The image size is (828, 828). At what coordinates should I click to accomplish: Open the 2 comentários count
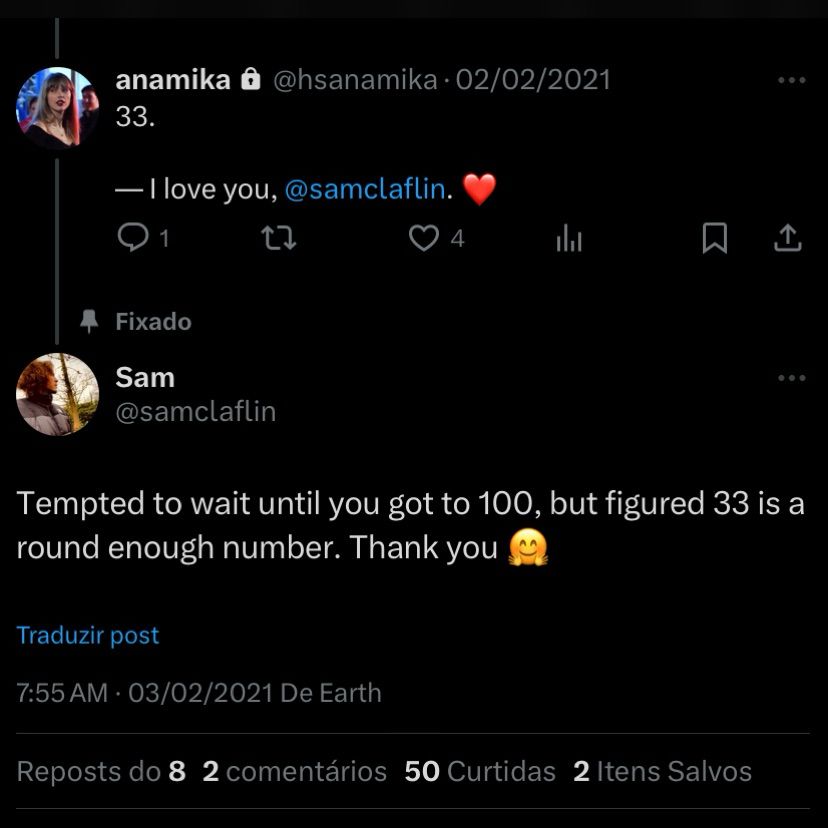point(295,771)
